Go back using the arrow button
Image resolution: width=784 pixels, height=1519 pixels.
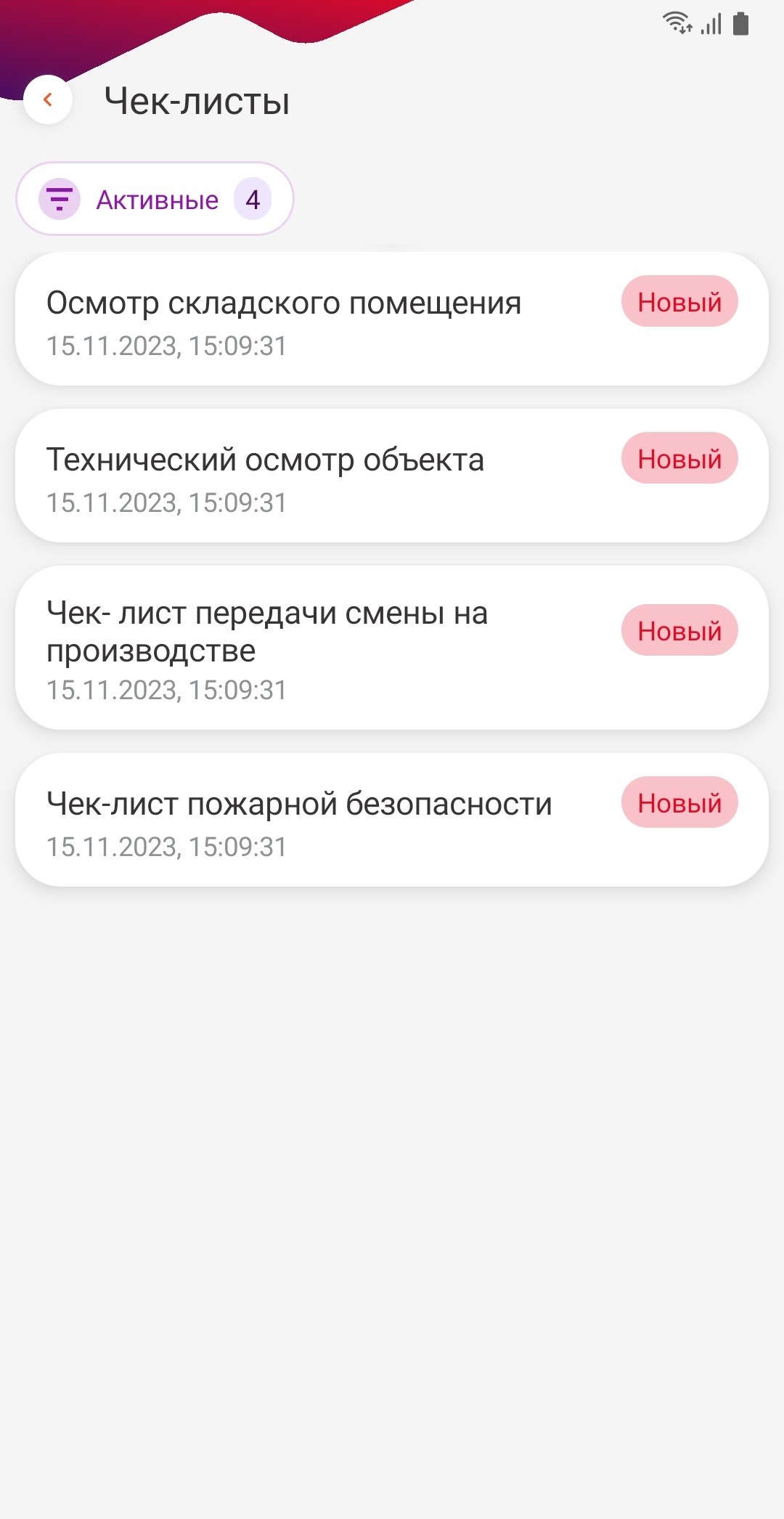48,100
